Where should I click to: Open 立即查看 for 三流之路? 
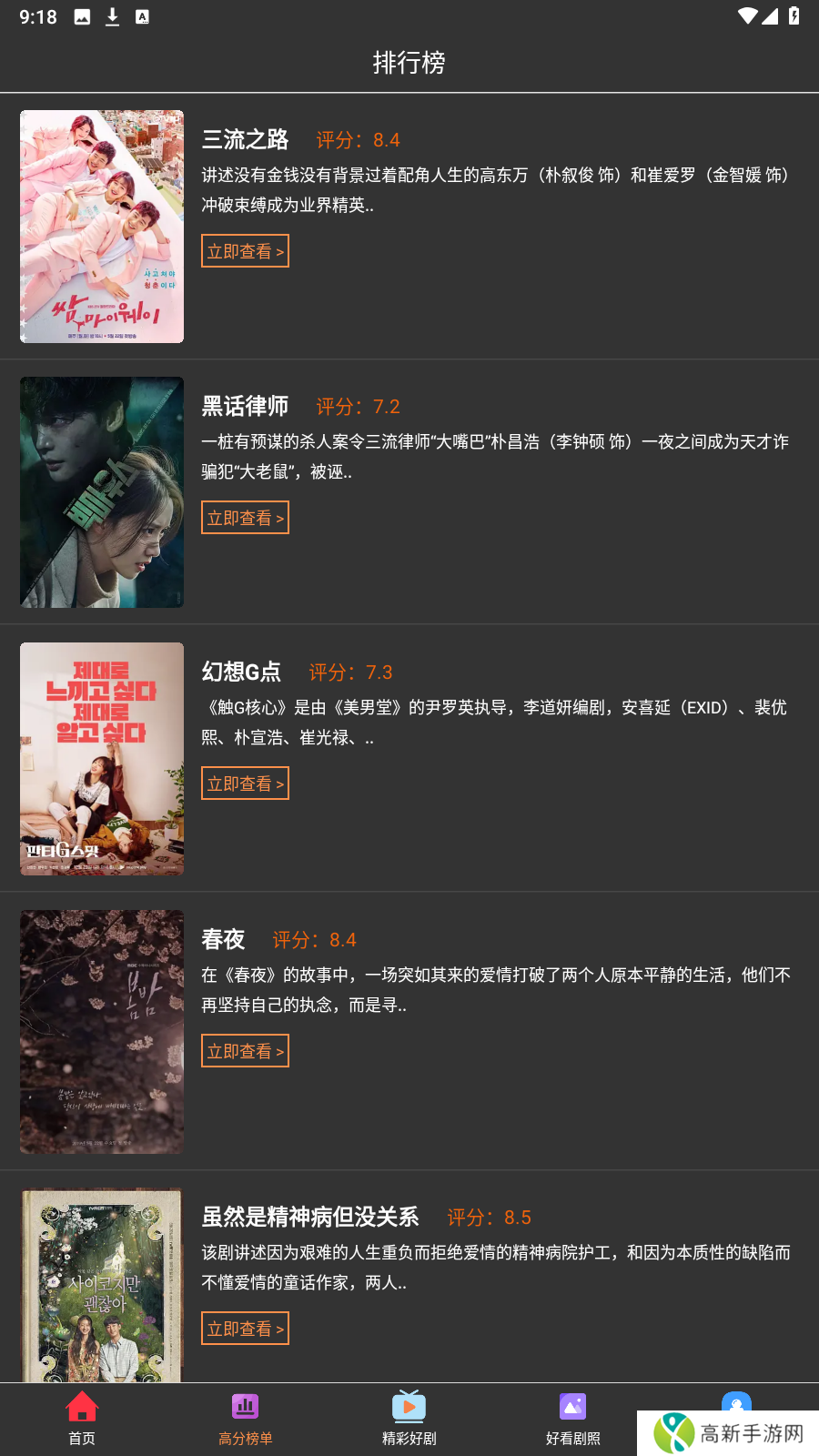click(x=245, y=250)
